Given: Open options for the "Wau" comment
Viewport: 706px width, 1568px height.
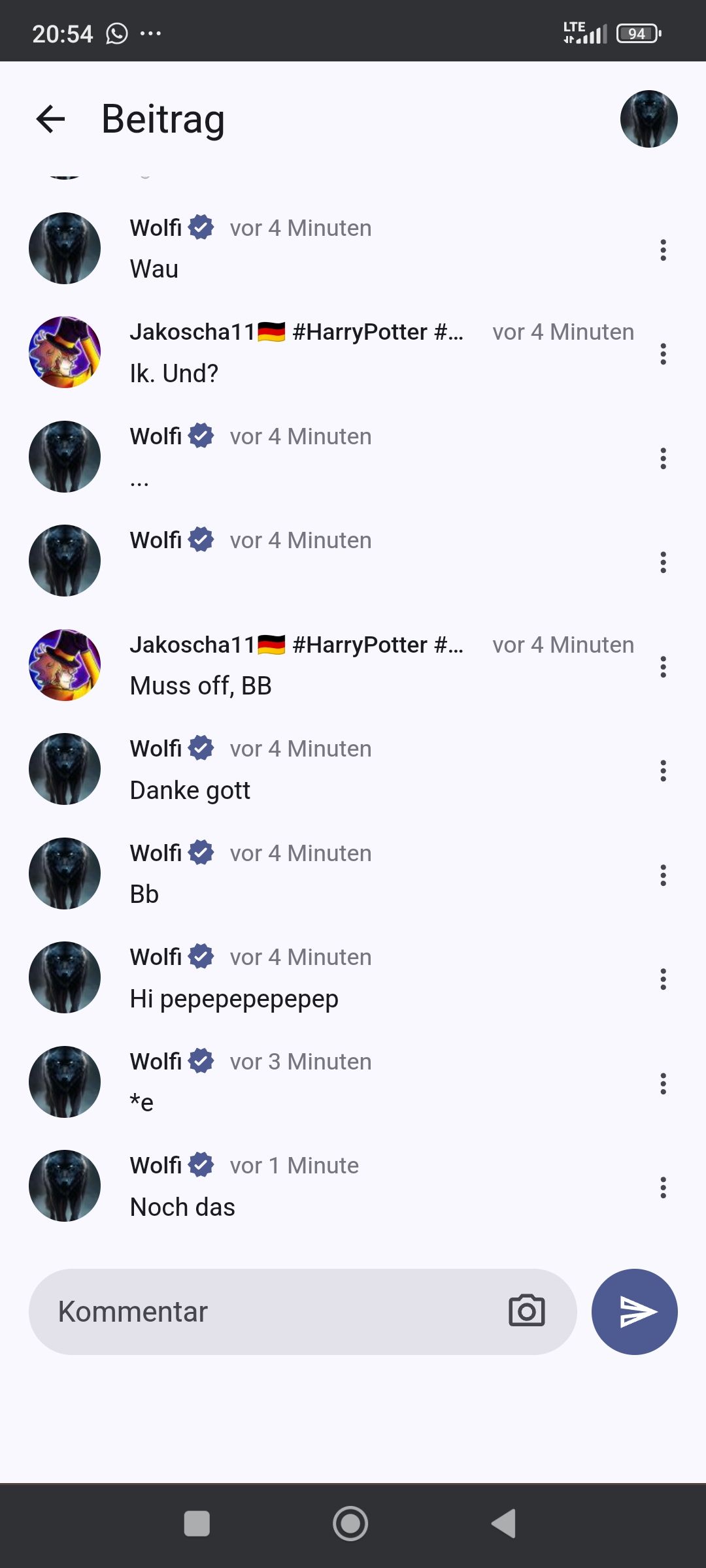Looking at the screenshot, I should point(663,250).
